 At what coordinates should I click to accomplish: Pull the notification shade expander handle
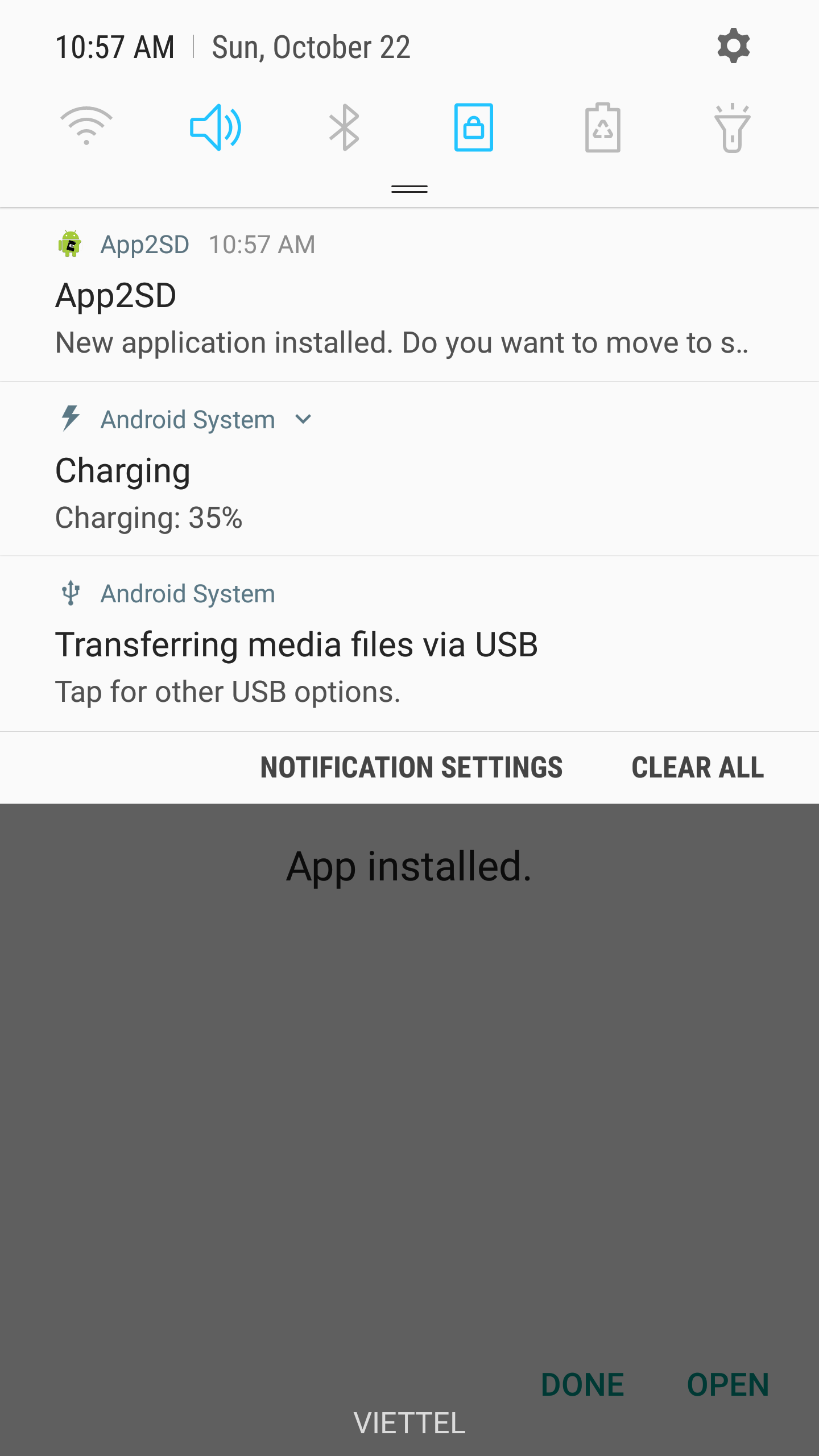coord(409,188)
